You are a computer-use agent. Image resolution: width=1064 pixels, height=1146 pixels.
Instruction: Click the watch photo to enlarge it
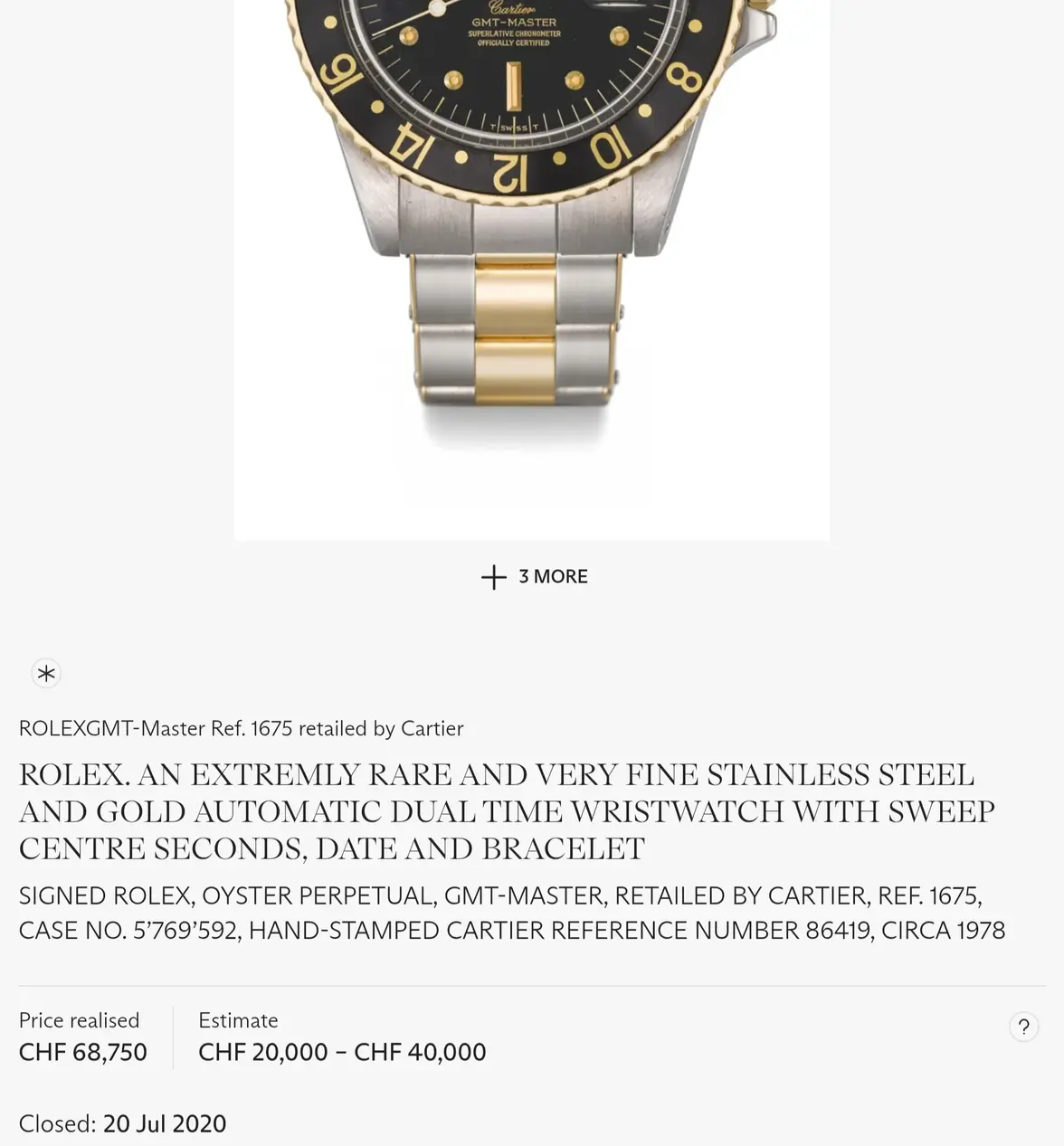[531, 271]
